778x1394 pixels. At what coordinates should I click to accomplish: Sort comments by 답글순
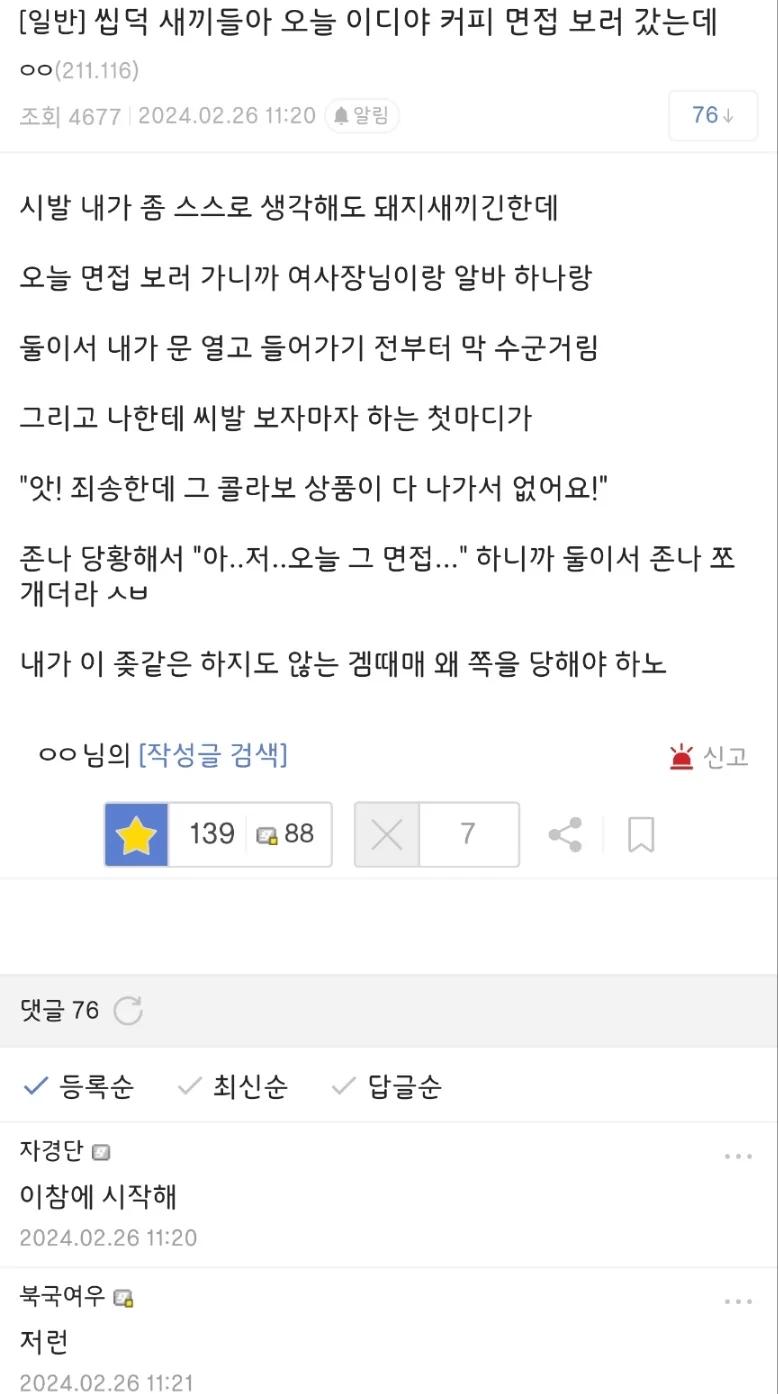pos(386,1086)
